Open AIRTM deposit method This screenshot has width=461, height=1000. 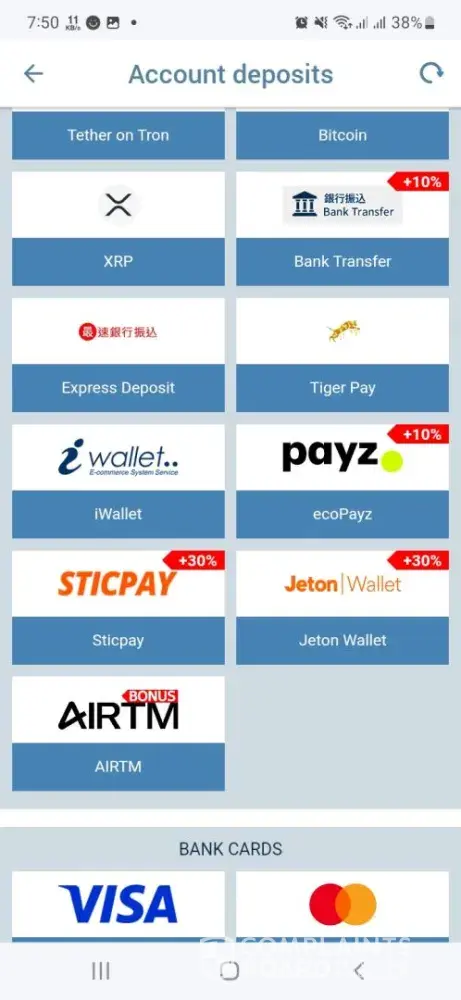pyautogui.click(x=118, y=733)
